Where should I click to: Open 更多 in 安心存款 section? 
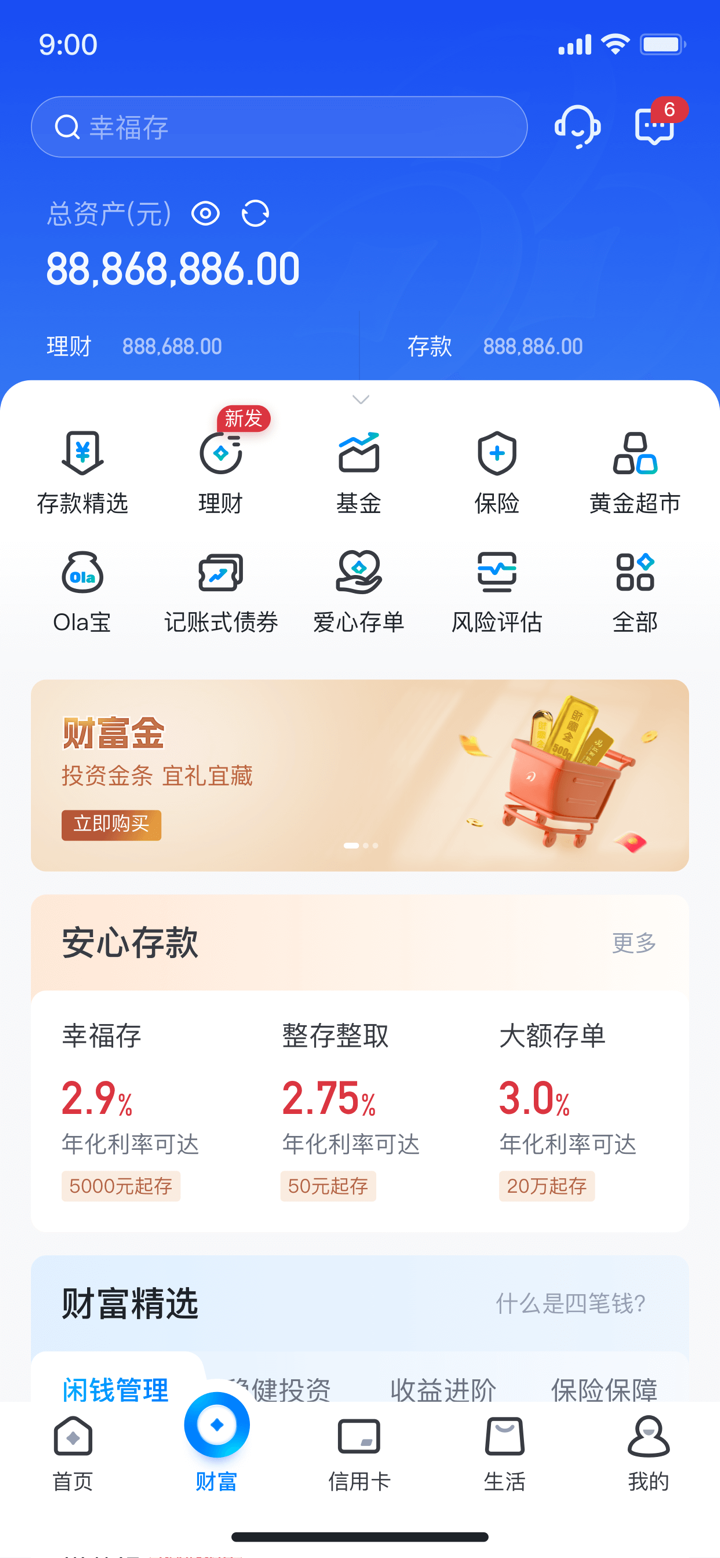632,943
